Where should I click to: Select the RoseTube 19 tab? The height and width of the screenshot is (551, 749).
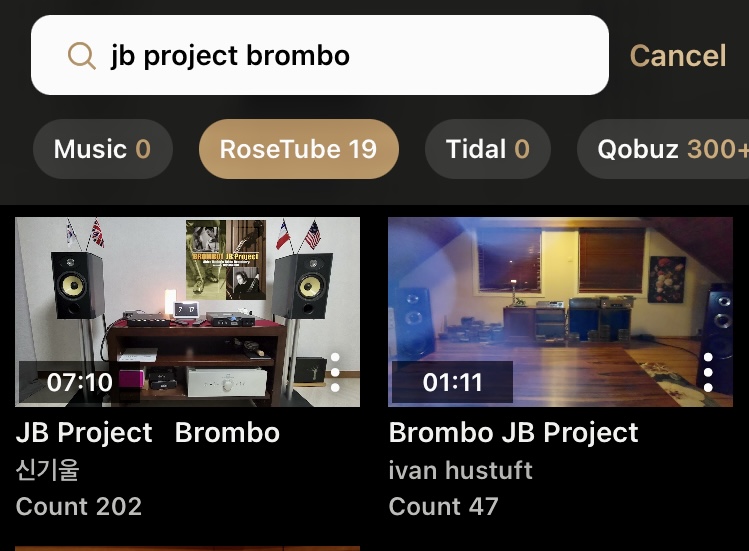coord(298,149)
